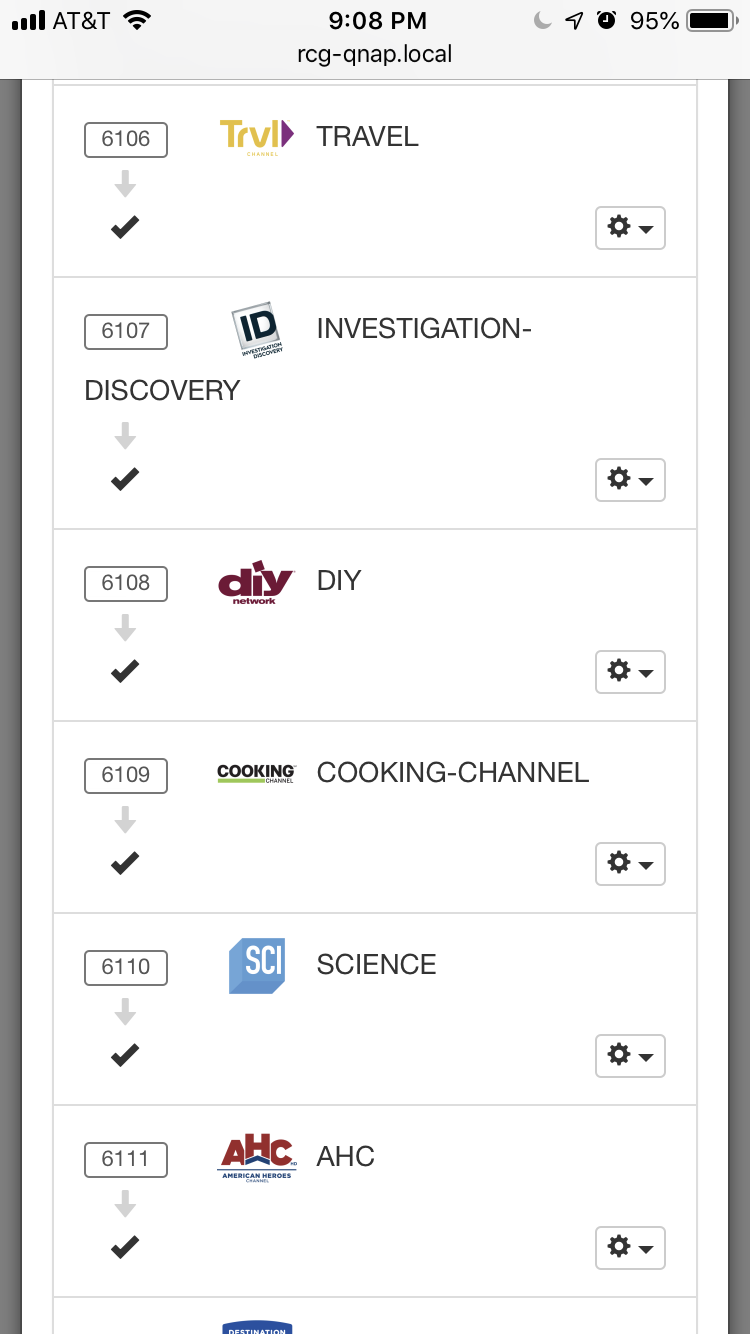This screenshot has height=1334, width=750.
Task: Open the gear dropdown for TRAVEL
Action: click(630, 228)
